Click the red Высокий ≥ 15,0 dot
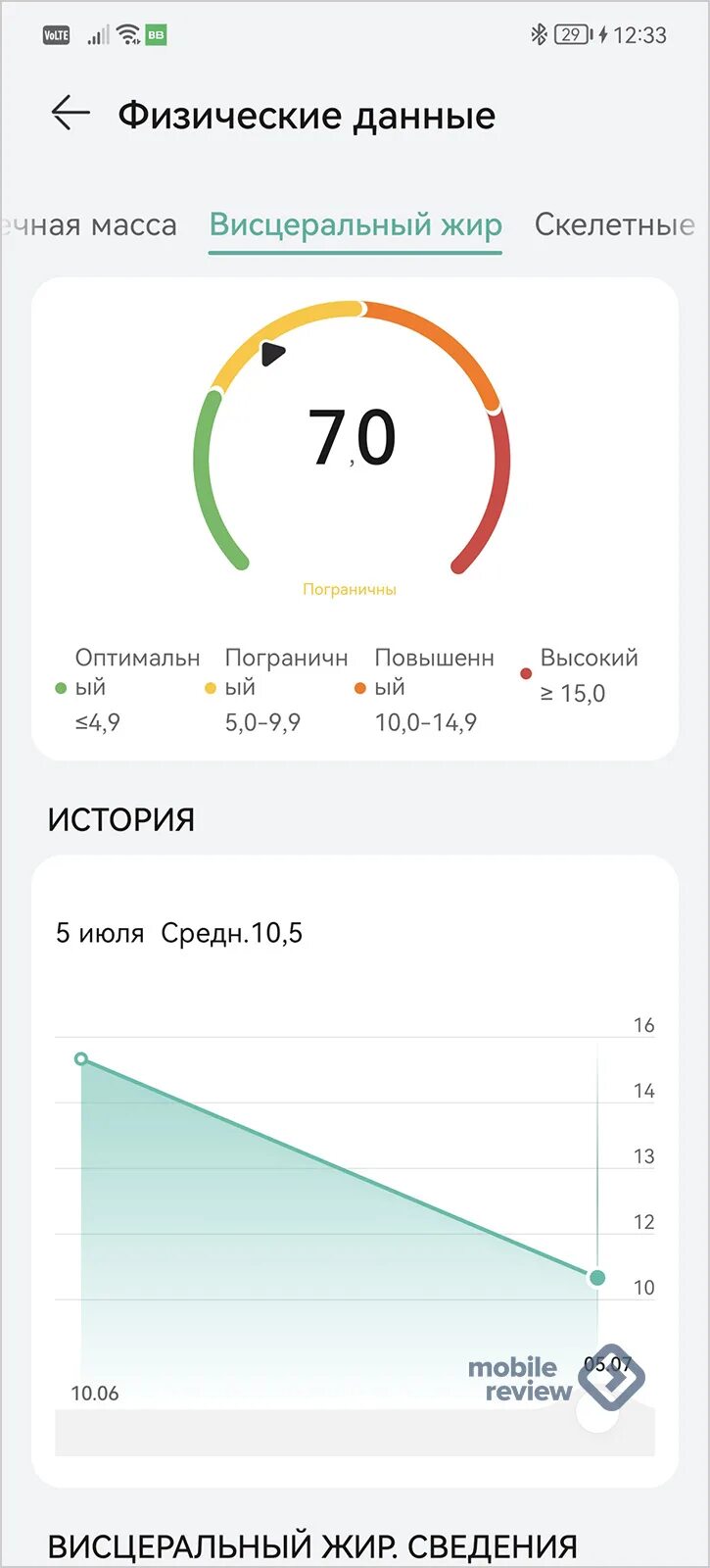Screen dimensions: 710x1568 pos(526,674)
